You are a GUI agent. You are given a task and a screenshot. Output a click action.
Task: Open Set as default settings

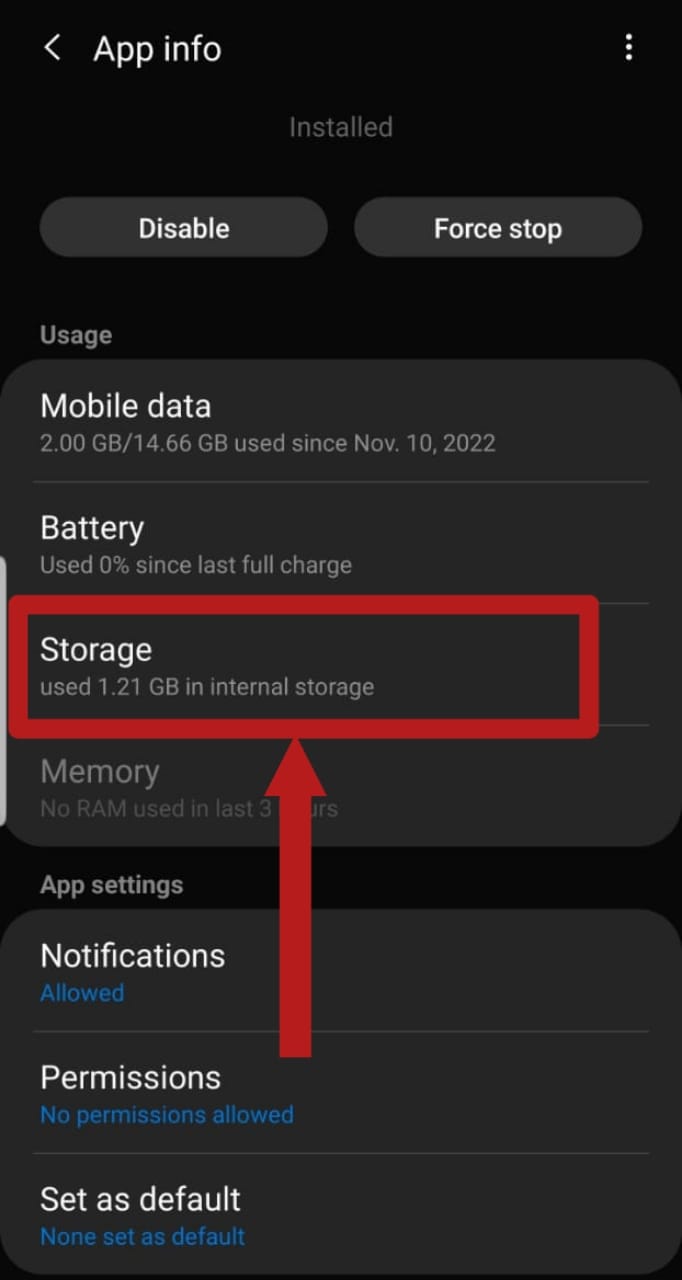[340, 1215]
